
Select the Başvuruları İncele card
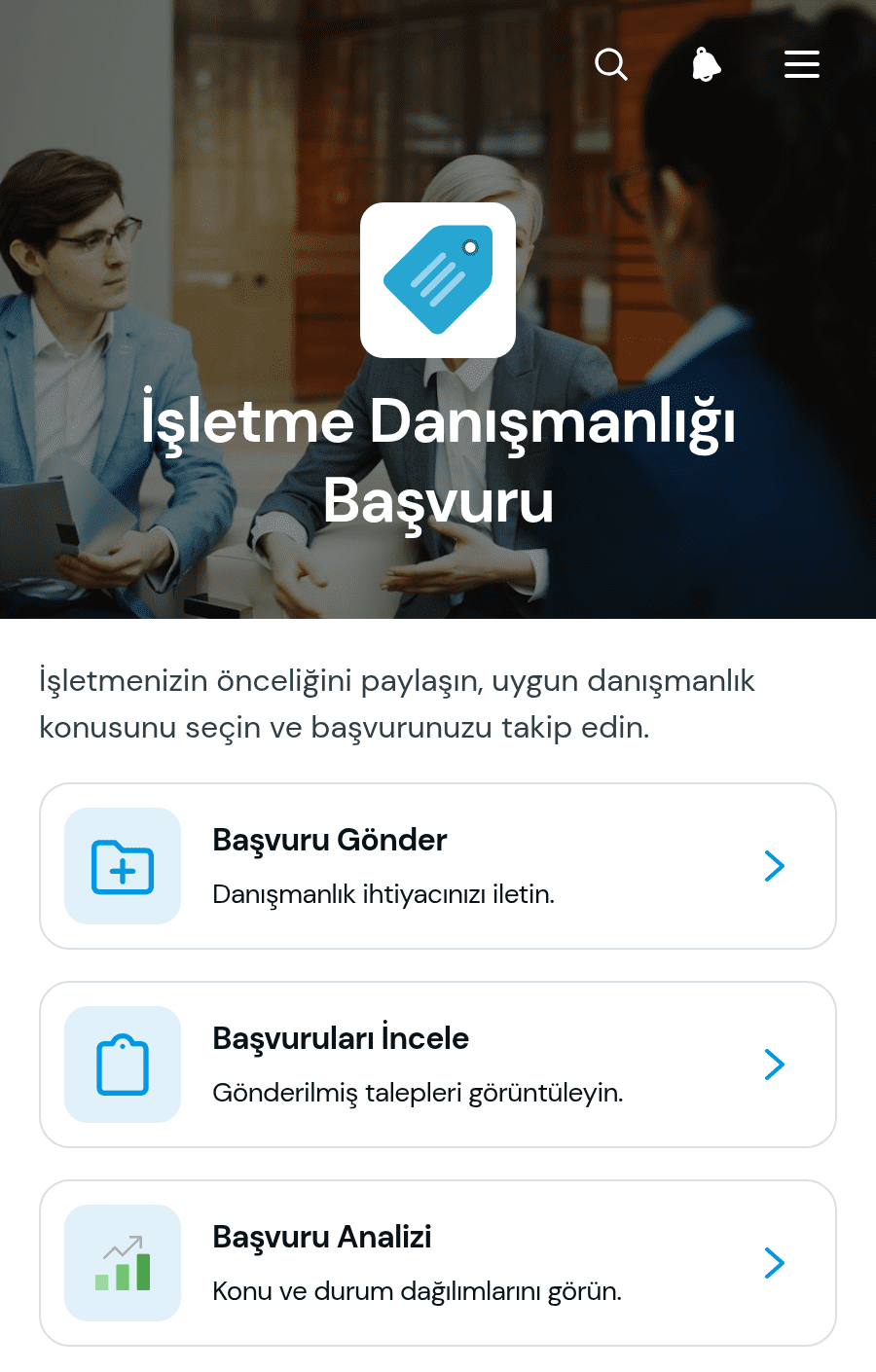pyautogui.click(x=438, y=1065)
